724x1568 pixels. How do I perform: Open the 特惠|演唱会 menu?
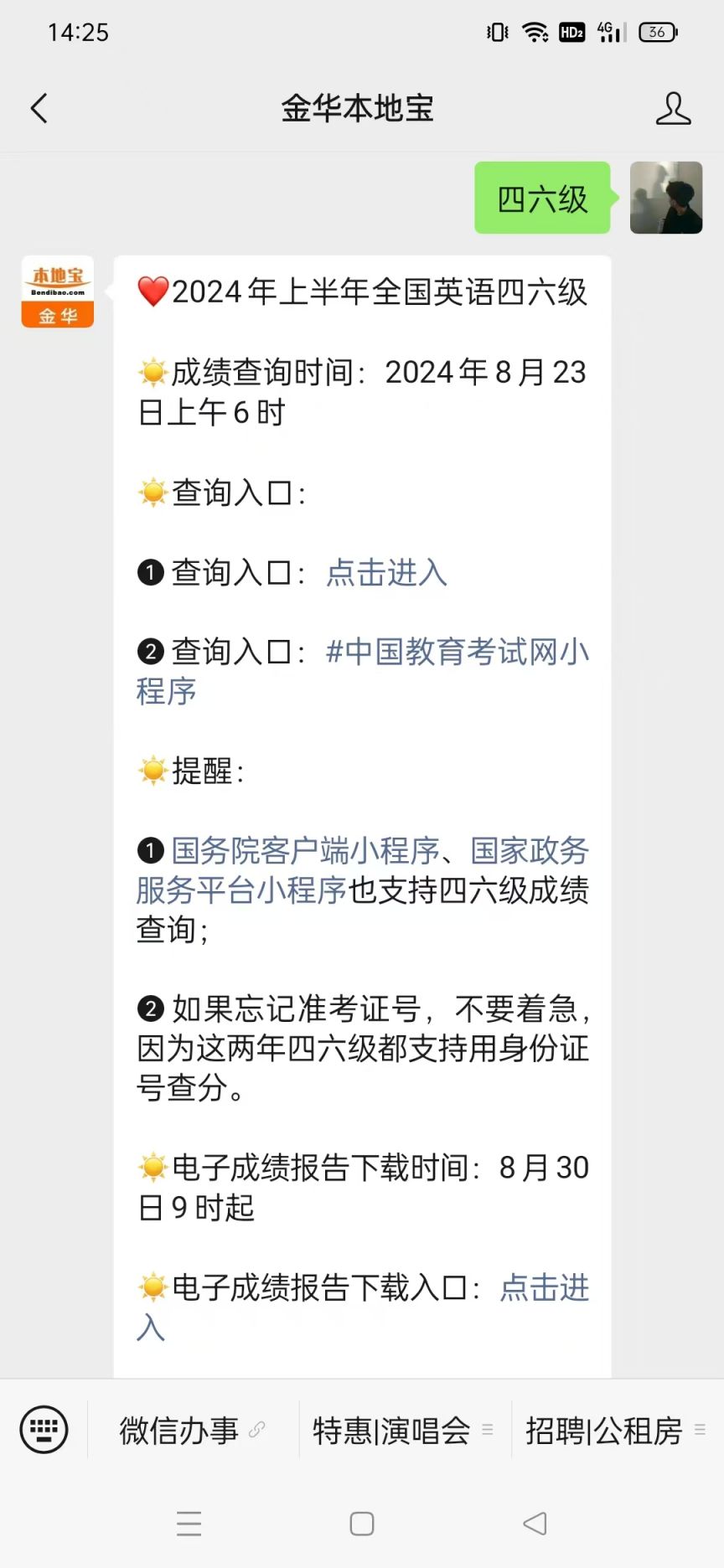point(391,1430)
